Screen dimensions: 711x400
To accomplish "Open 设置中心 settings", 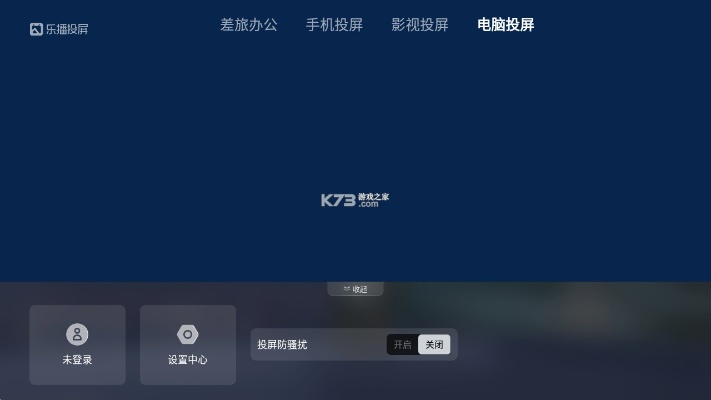I will pos(188,345).
